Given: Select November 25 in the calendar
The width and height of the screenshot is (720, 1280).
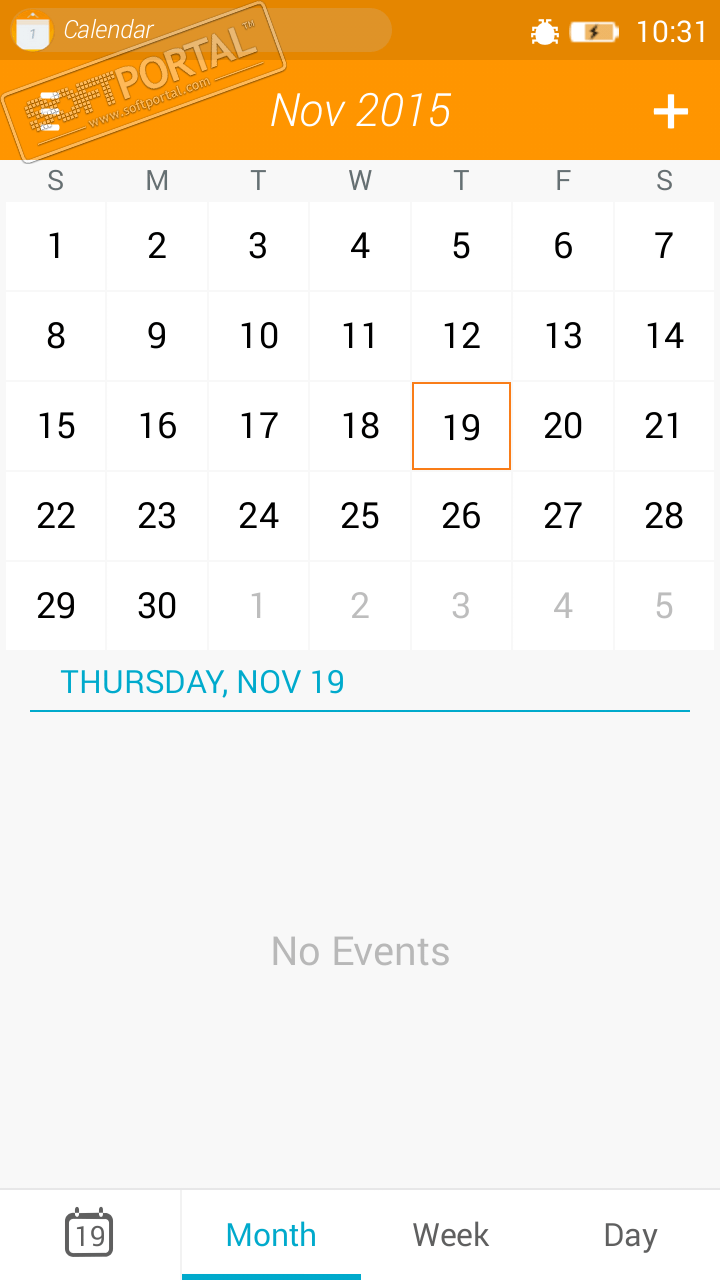Looking at the screenshot, I should (x=360, y=516).
